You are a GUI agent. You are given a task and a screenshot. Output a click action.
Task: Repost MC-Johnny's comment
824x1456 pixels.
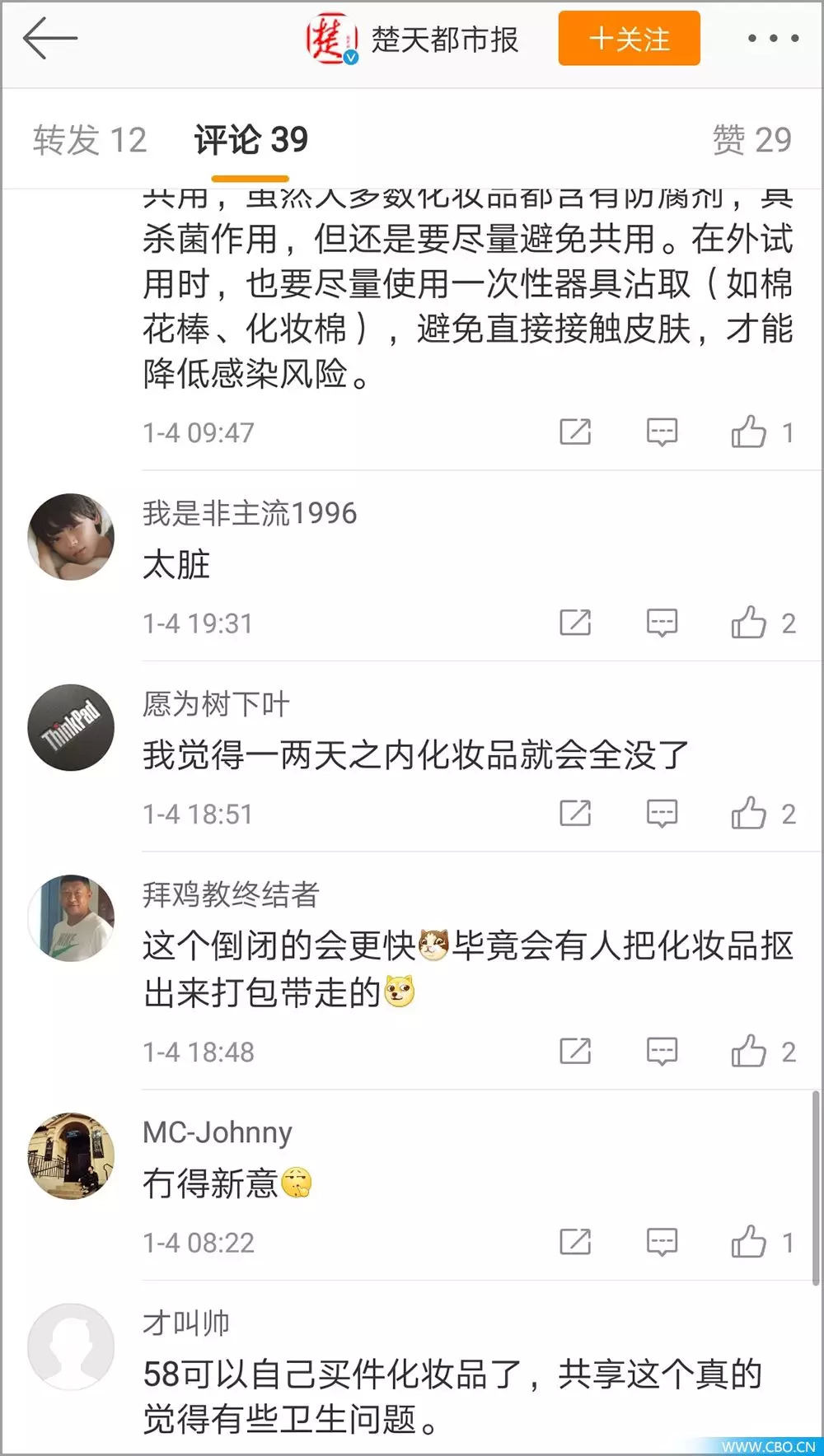pos(575,1242)
